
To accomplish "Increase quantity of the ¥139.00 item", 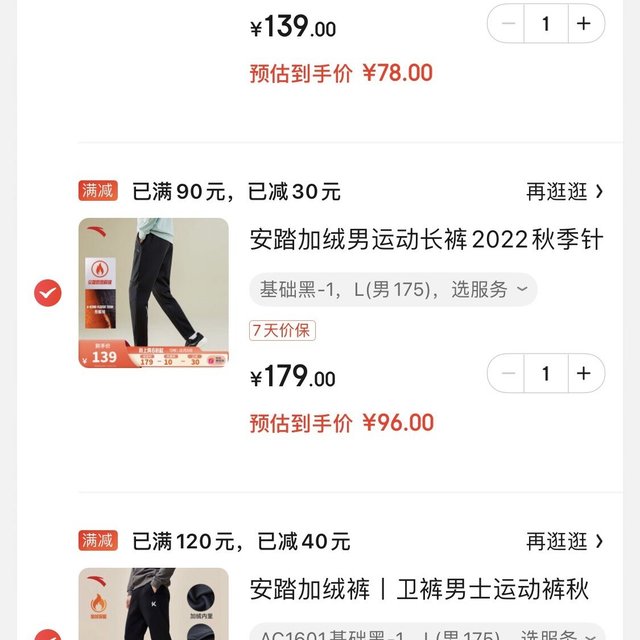I will click(584, 24).
